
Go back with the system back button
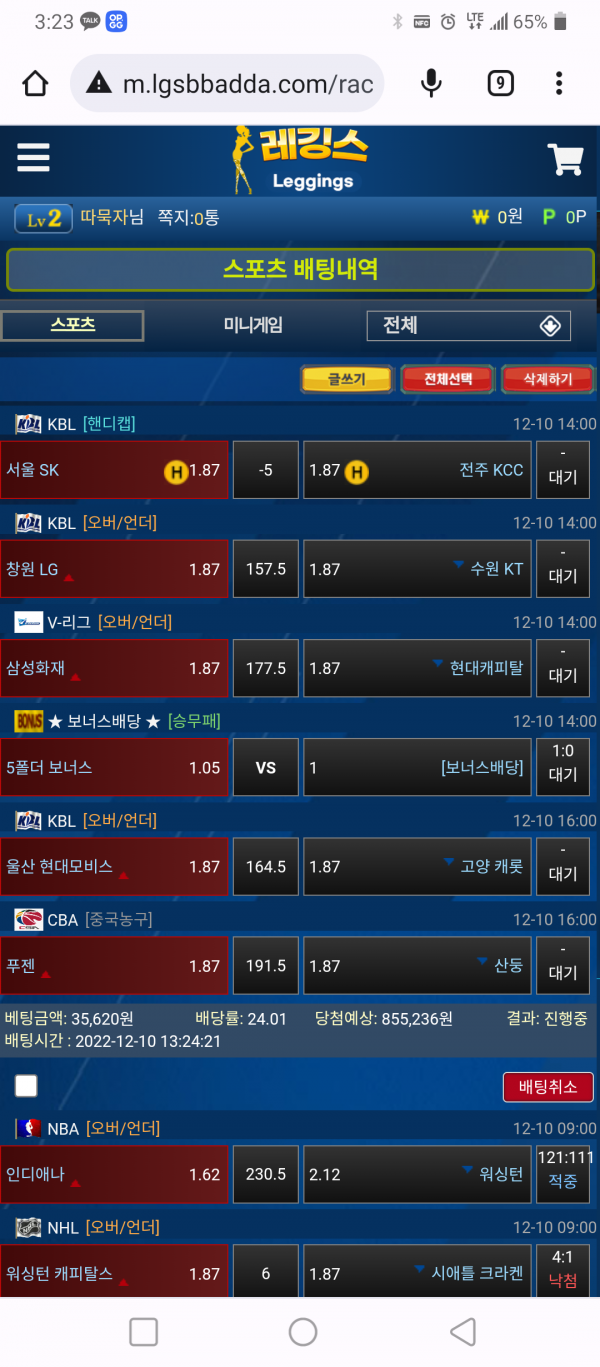point(462,1331)
